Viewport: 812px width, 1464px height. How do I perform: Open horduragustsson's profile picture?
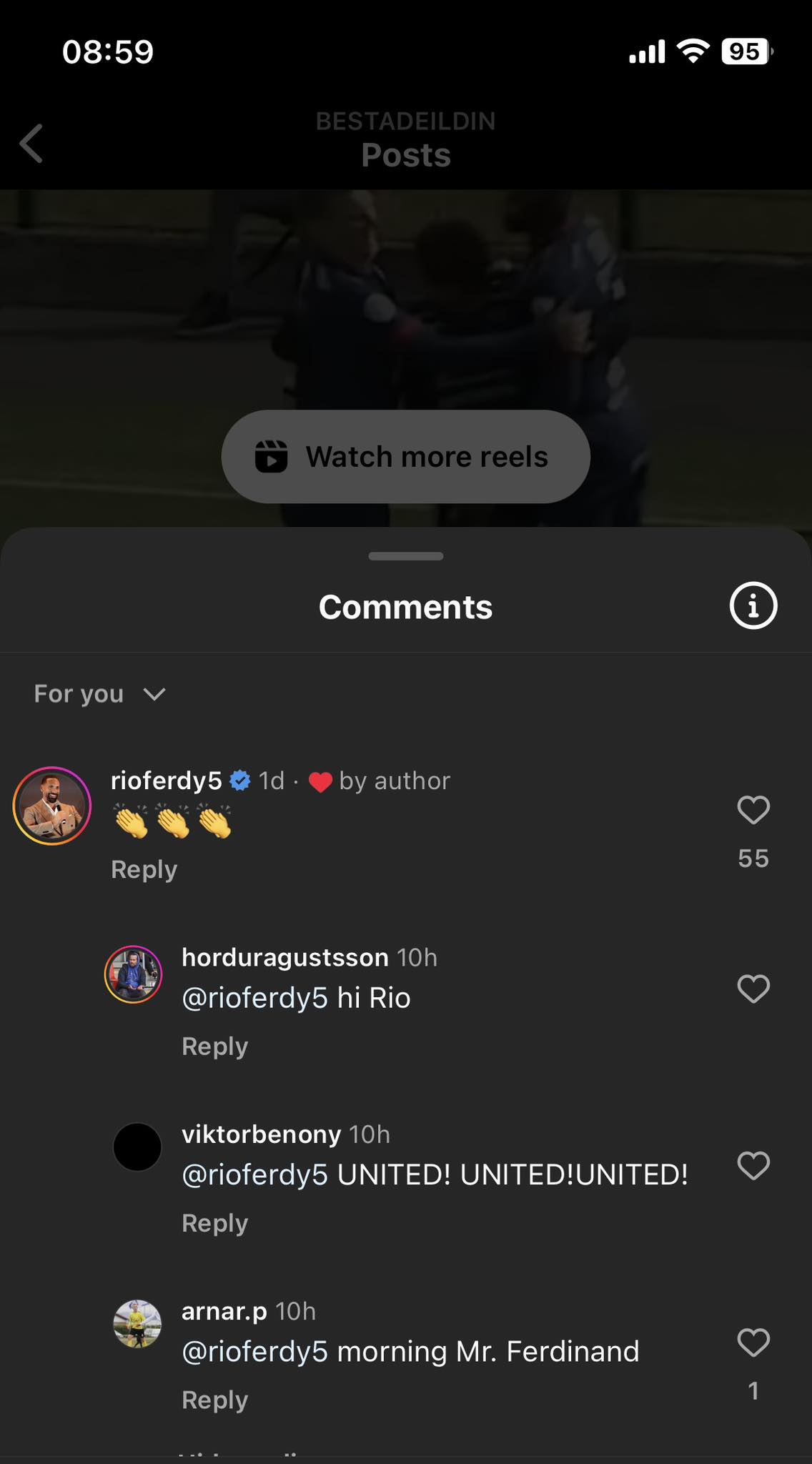click(134, 974)
